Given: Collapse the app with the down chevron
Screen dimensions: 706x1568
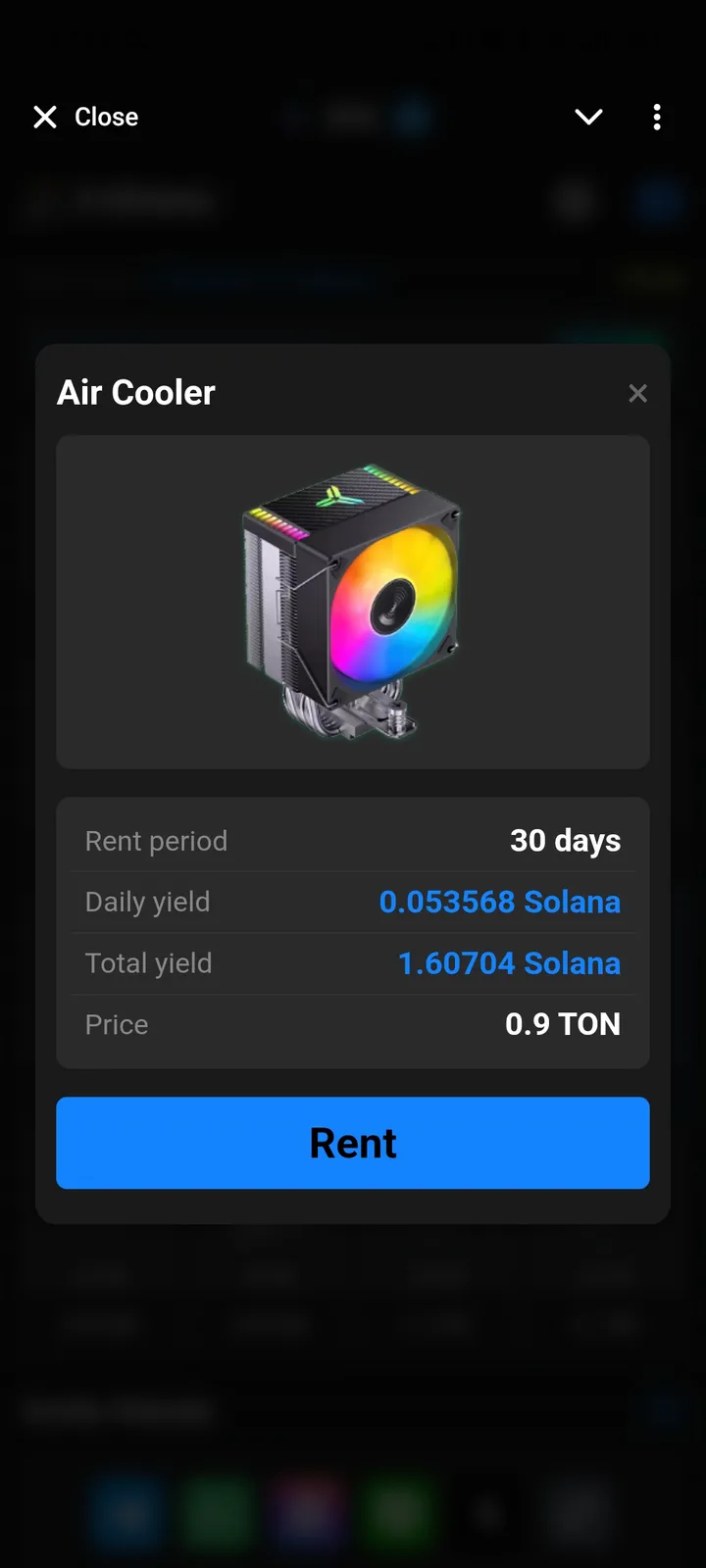Looking at the screenshot, I should 588,118.
